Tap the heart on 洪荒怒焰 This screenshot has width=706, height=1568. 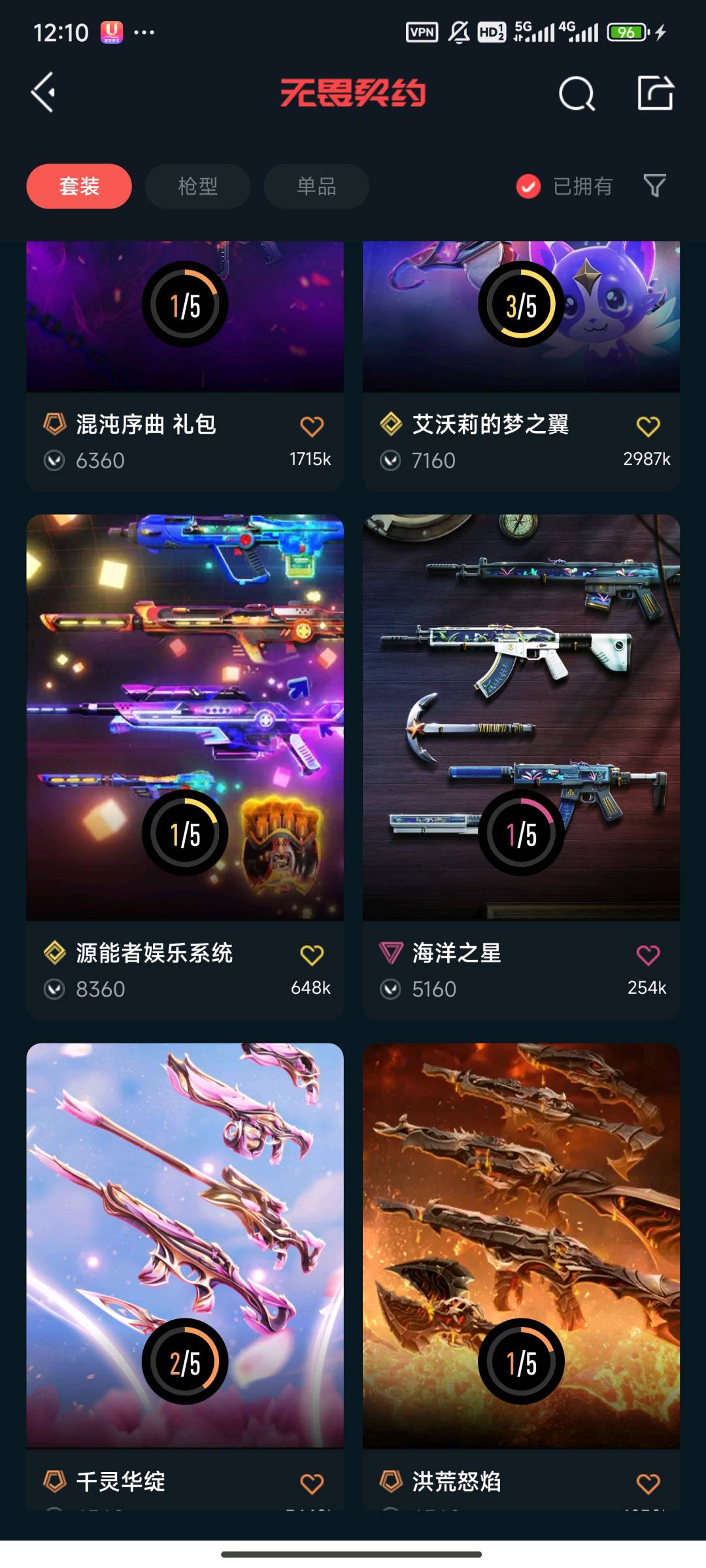(x=648, y=1484)
